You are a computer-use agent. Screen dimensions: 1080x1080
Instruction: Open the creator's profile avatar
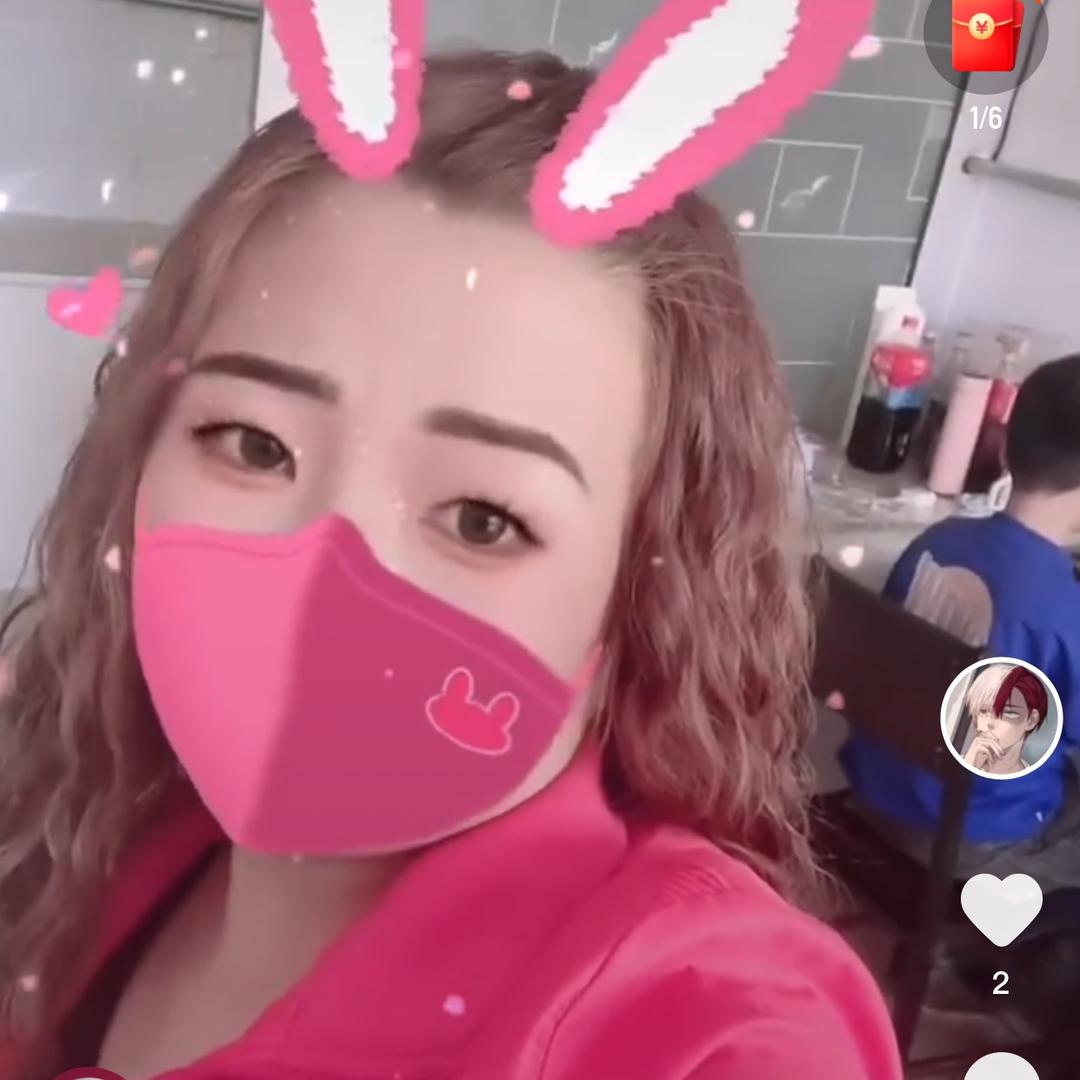click(x=1001, y=718)
